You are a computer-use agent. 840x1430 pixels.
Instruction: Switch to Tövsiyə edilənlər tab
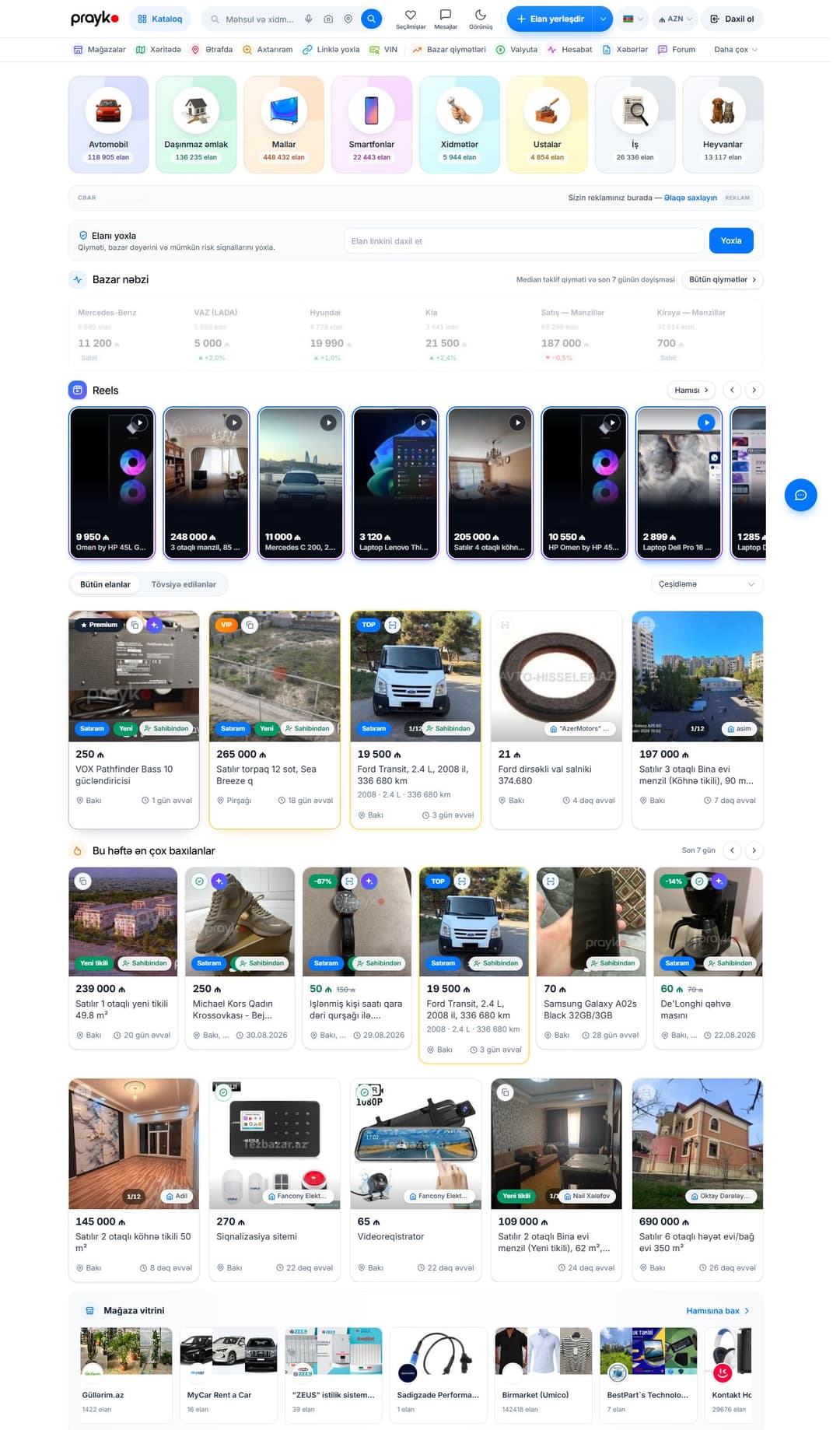(x=184, y=584)
